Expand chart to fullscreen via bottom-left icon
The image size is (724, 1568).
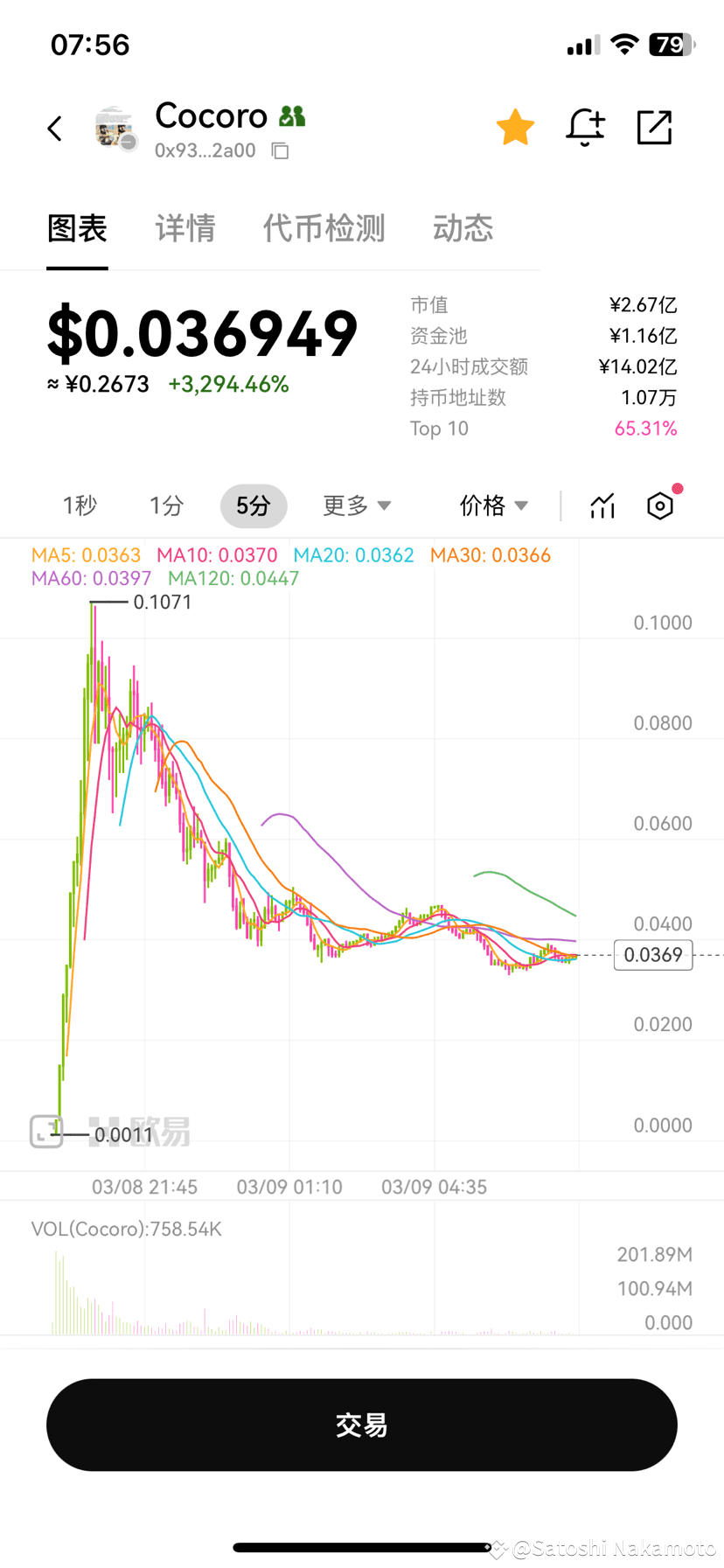click(x=46, y=1132)
